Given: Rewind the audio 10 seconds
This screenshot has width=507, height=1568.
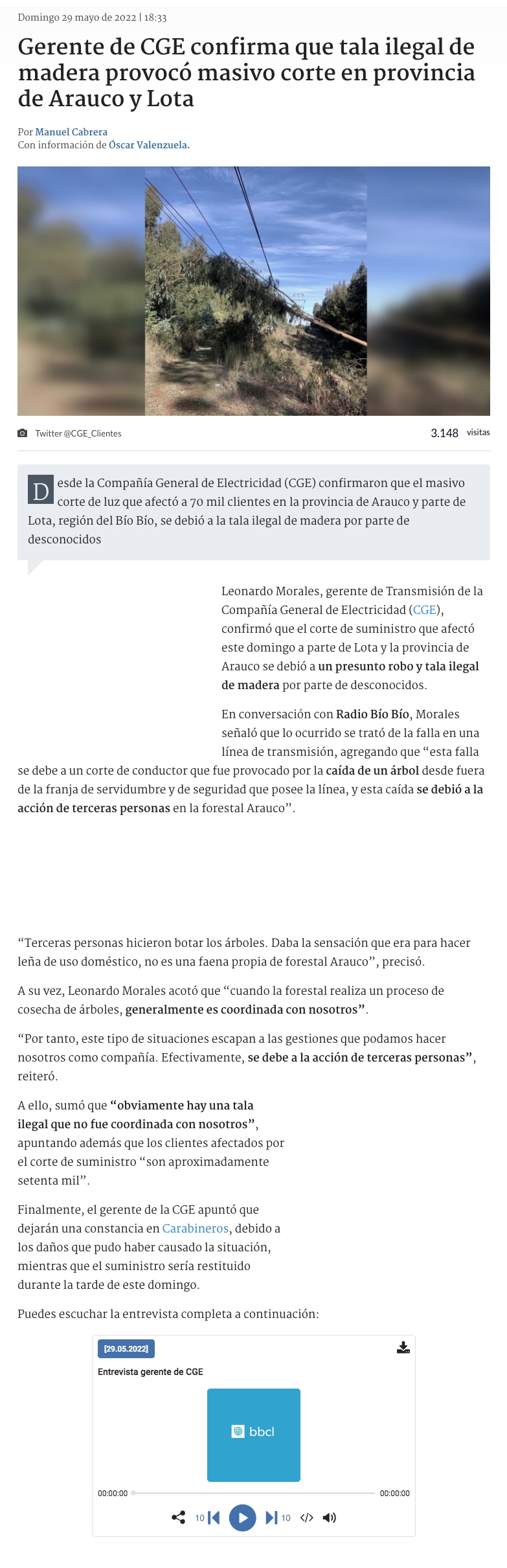Looking at the screenshot, I should click(208, 1517).
